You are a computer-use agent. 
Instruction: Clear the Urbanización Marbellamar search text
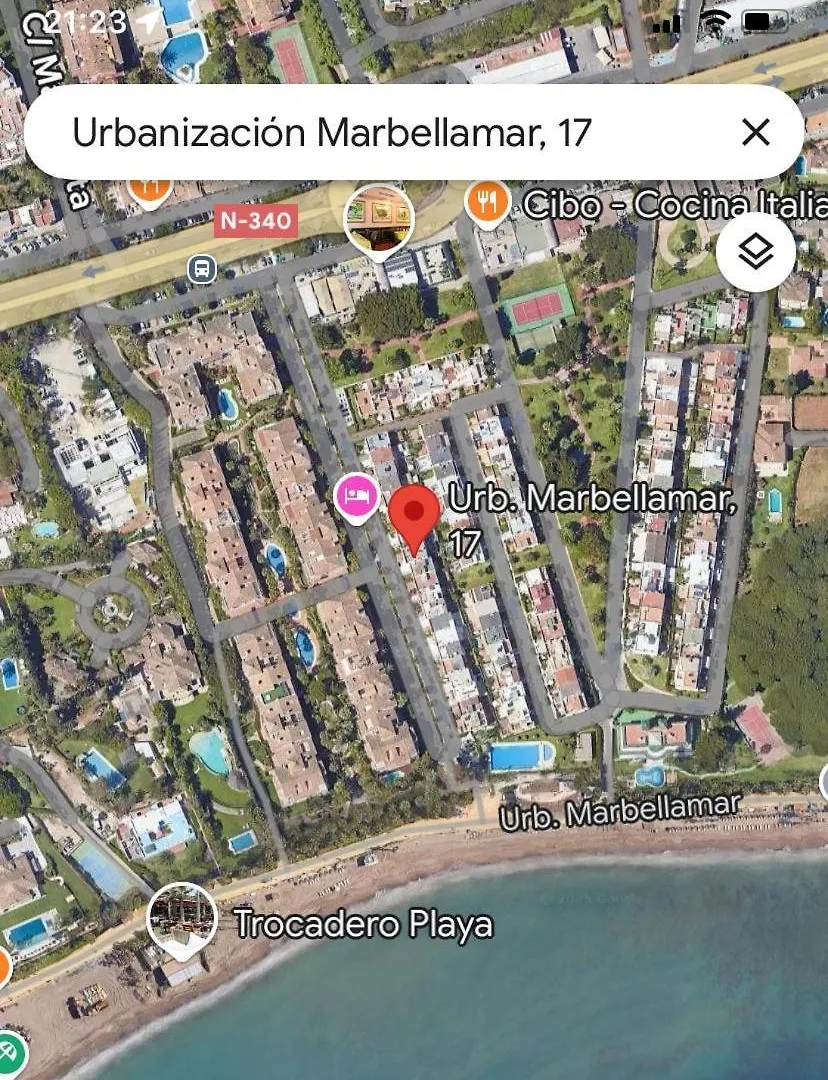point(756,132)
